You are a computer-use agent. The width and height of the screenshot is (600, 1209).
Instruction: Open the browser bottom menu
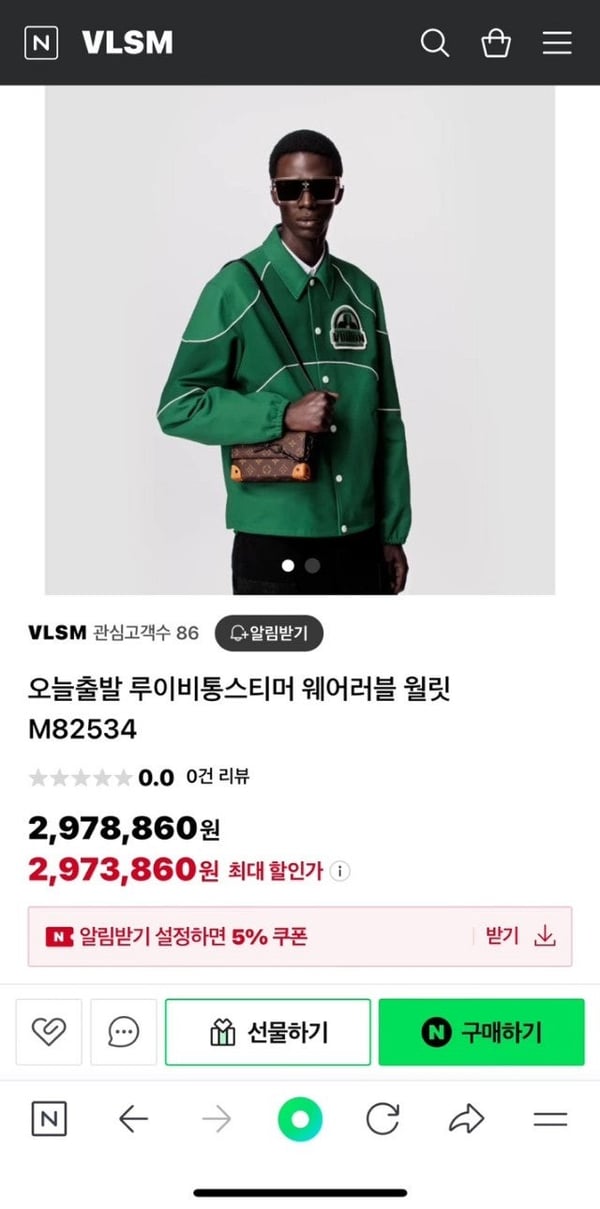point(550,1119)
